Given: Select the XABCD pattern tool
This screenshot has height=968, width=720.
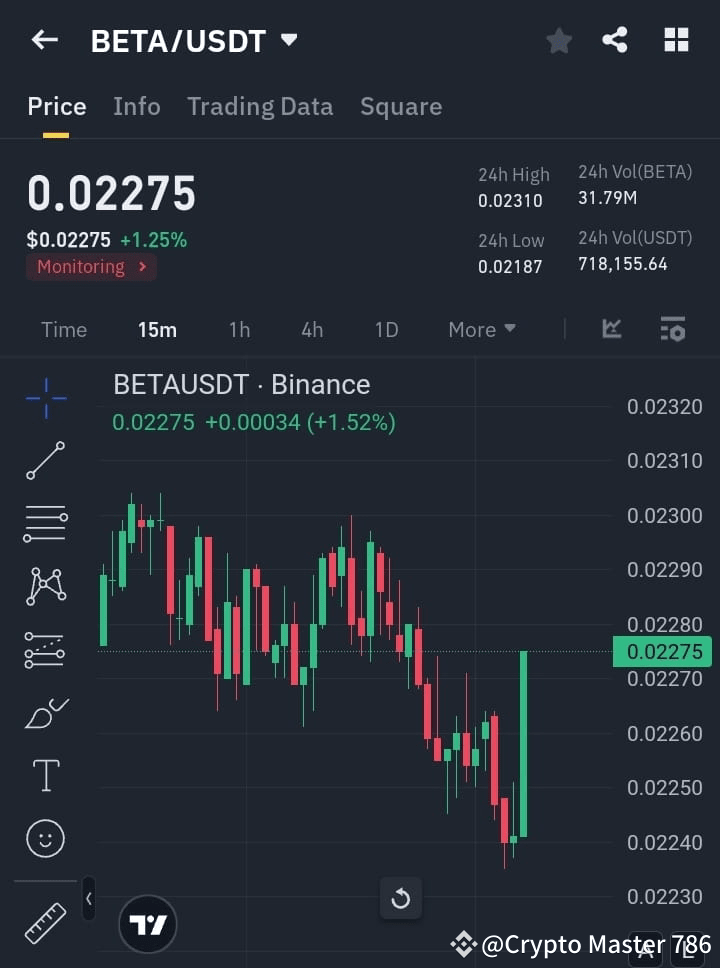Looking at the screenshot, I should coord(44,587).
